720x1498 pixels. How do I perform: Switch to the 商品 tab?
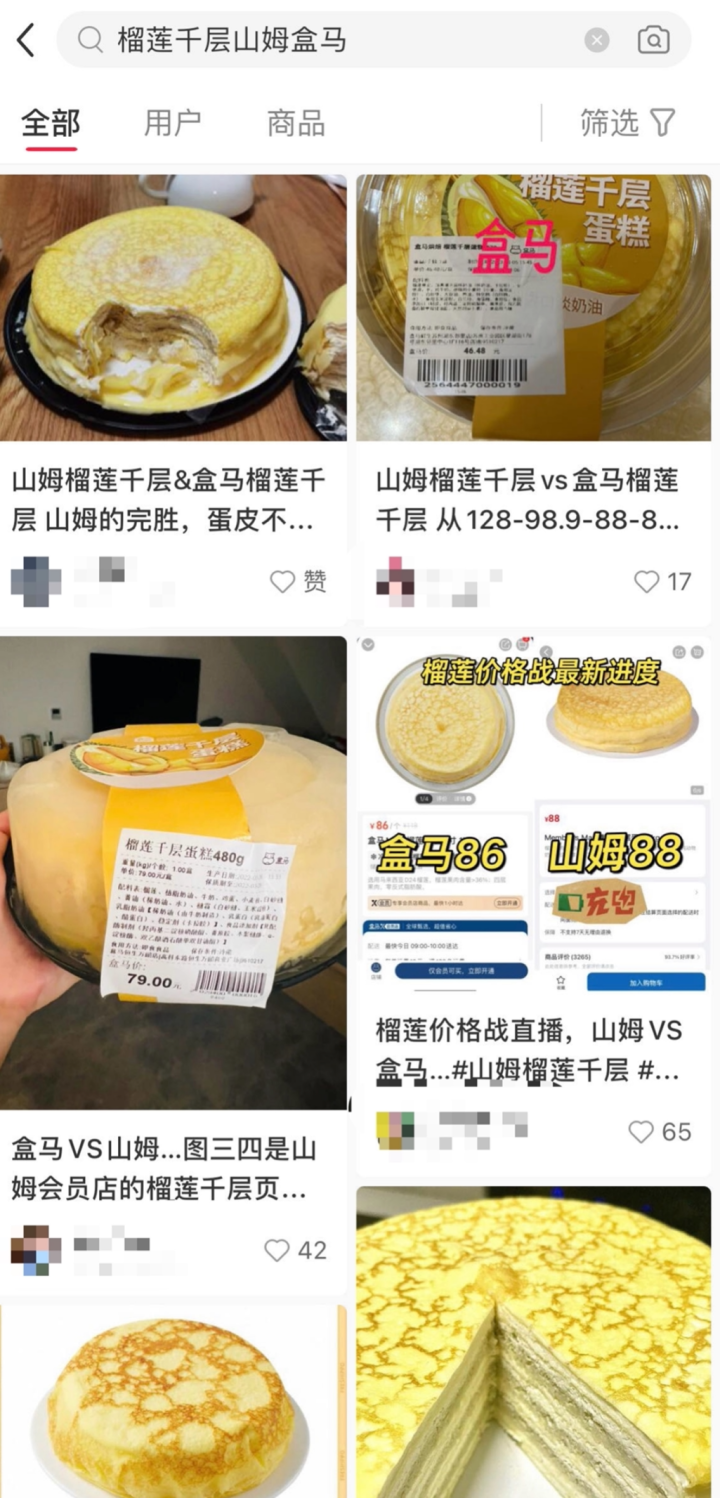(x=296, y=123)
